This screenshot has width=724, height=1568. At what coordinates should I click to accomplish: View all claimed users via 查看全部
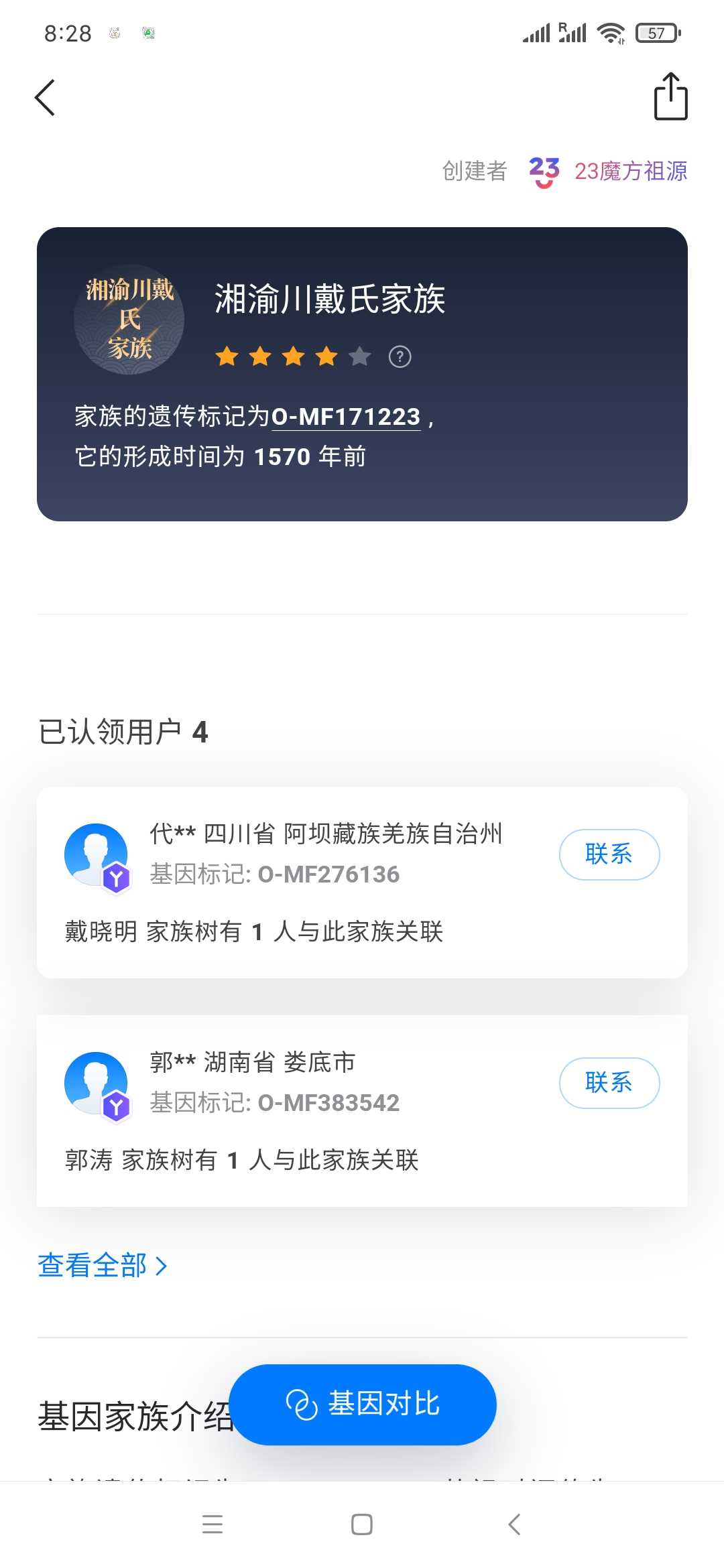click(103, 1265)
